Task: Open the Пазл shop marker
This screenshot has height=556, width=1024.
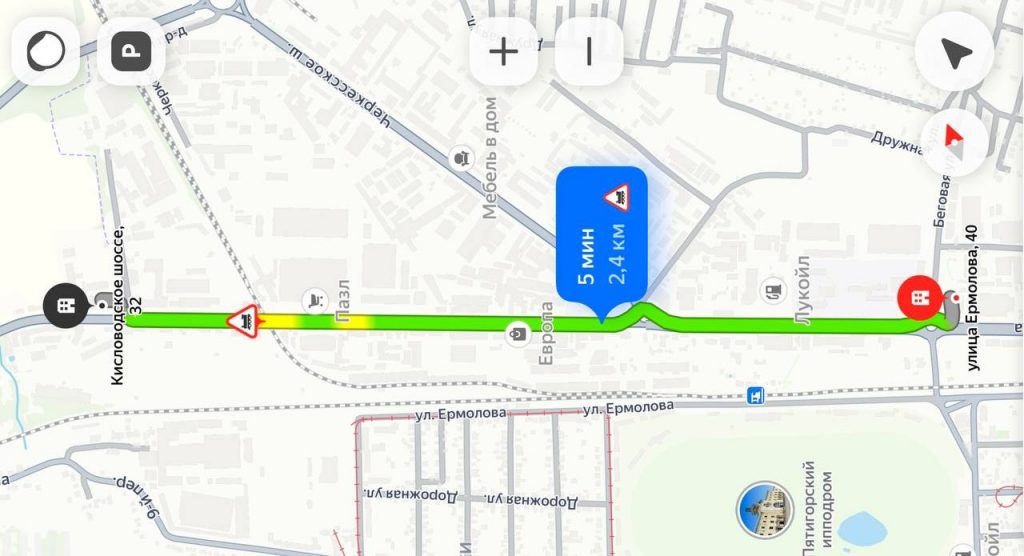Action: 316,299
